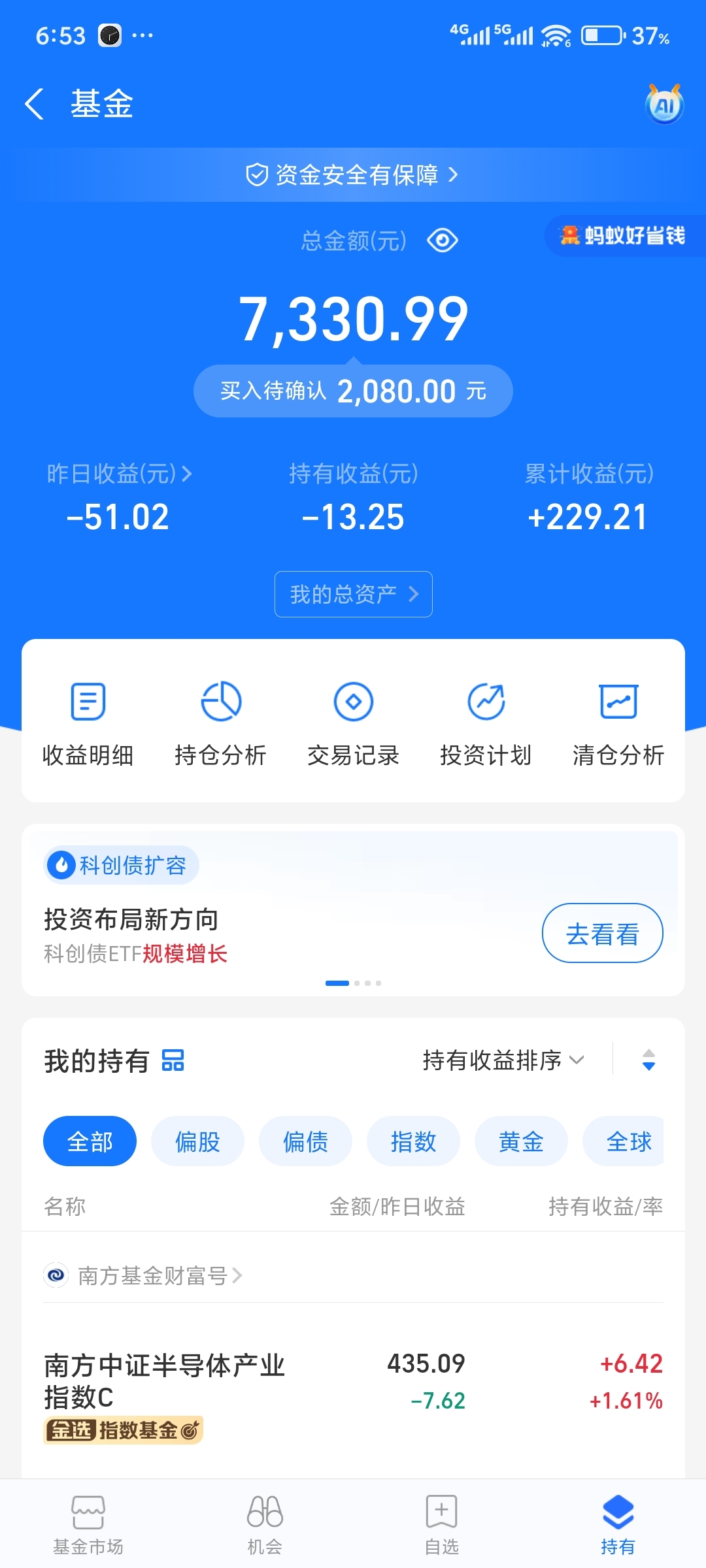Viewport: 706px width, 1568px height.
Task: Open 蚂蚁好省钱 entry
Action: tap(623, 236)
